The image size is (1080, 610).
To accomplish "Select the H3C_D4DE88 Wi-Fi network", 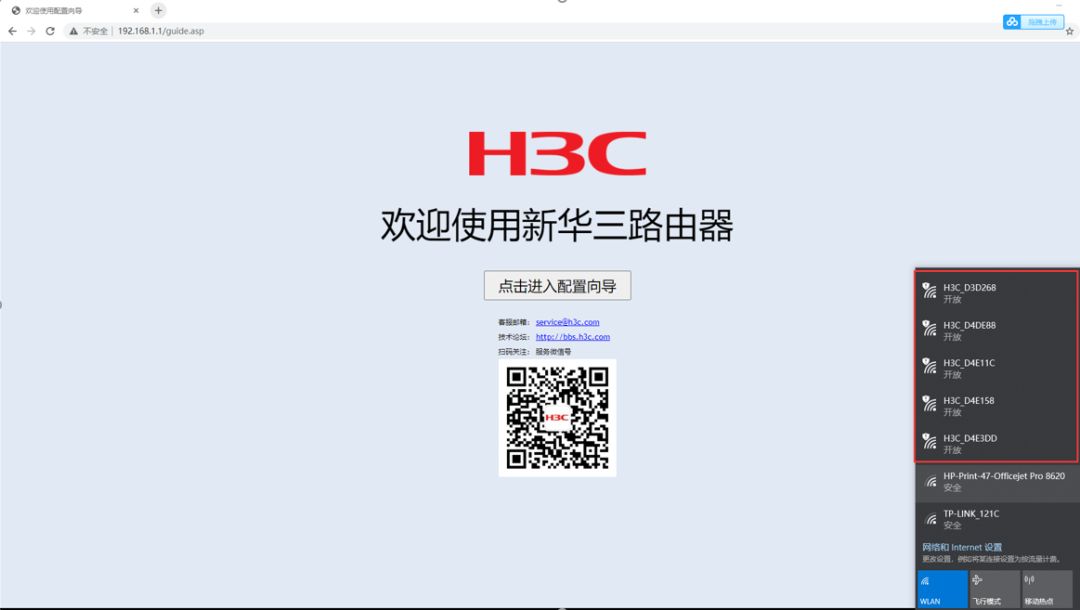I will coord(996,330).
